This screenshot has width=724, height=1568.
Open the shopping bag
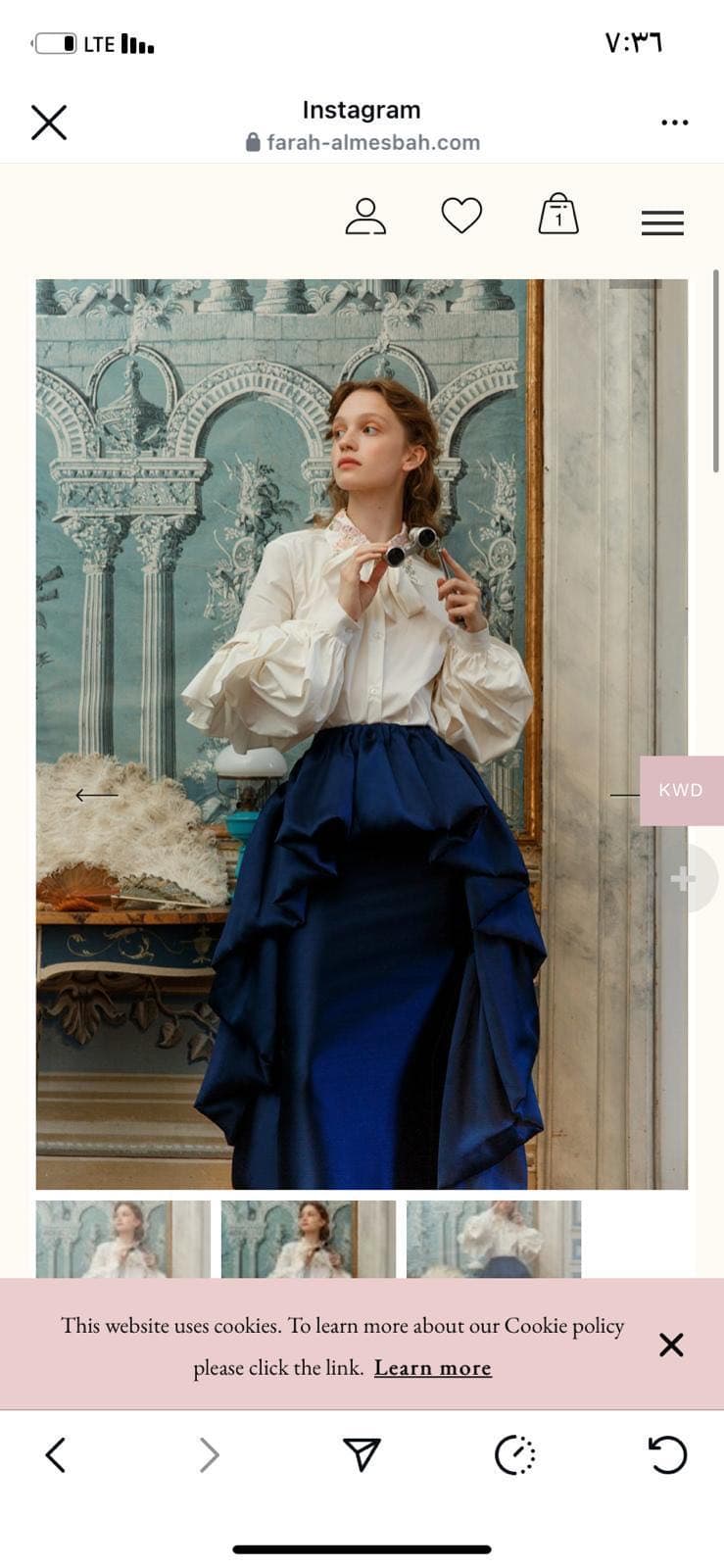click(x=558, y=215)
